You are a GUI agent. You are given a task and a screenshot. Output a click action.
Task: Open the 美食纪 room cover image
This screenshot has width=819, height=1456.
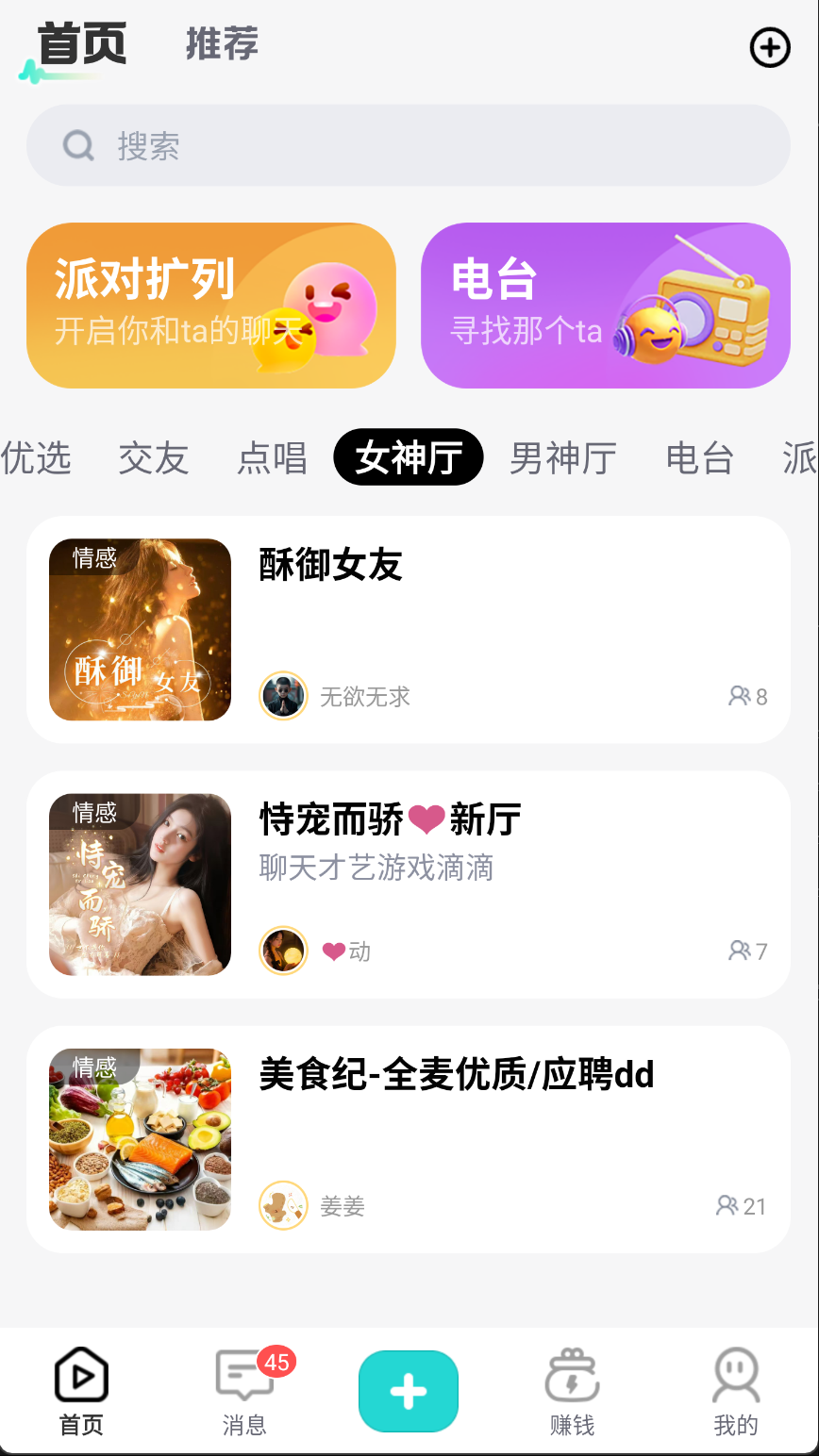click(139, 1139)
